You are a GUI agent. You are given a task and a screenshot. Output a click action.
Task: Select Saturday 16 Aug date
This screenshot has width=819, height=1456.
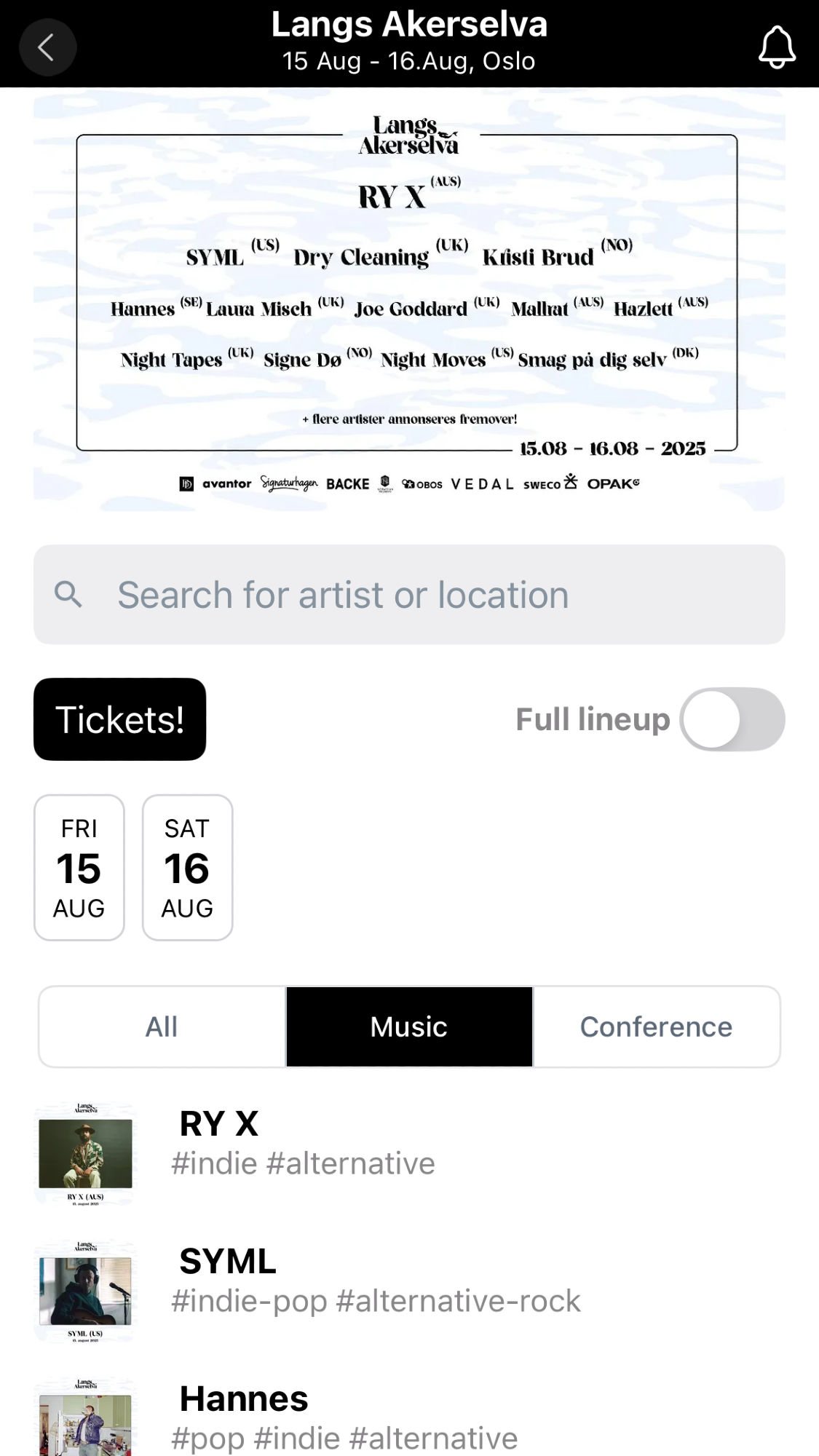(187, 868)
